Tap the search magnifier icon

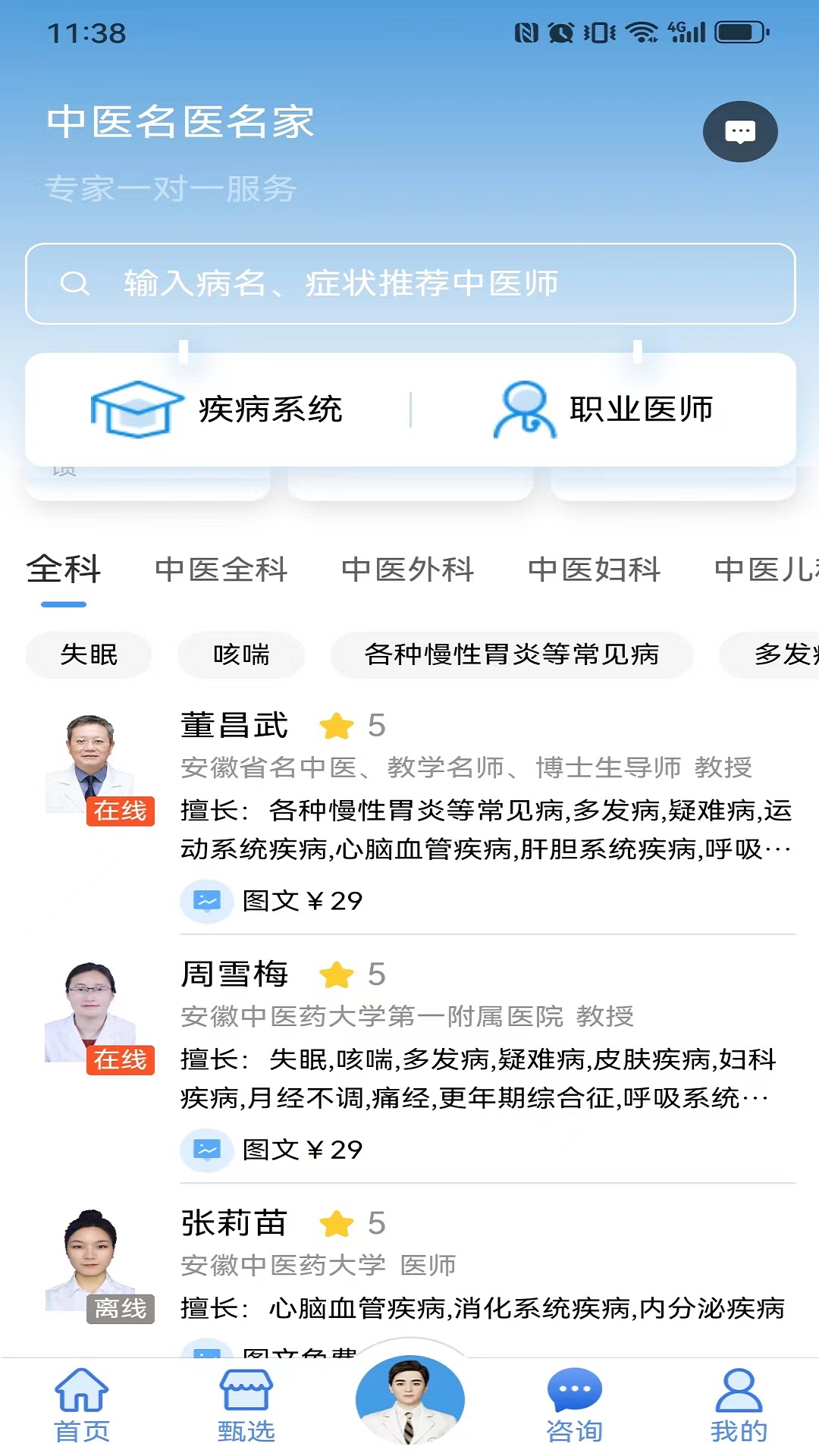(x=75, y=284)
